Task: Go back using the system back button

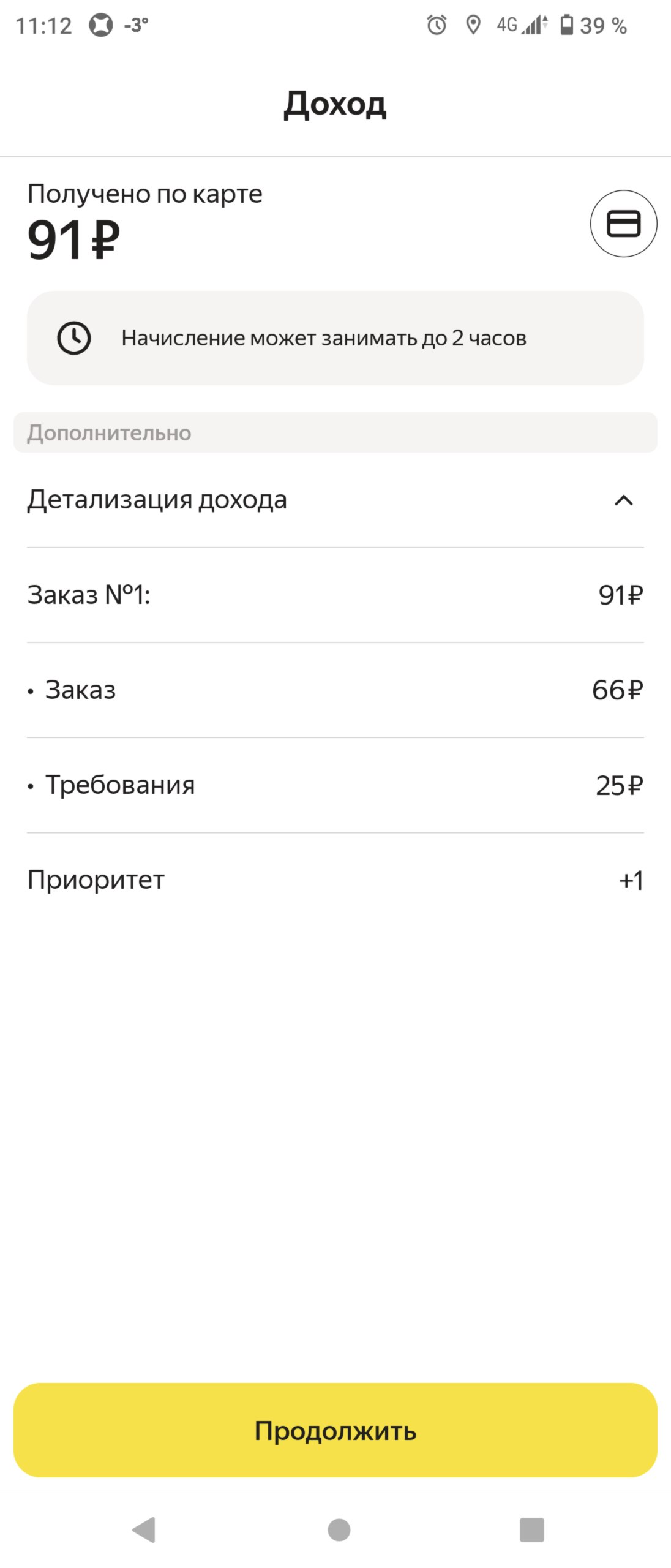Action: (144, 1529)
